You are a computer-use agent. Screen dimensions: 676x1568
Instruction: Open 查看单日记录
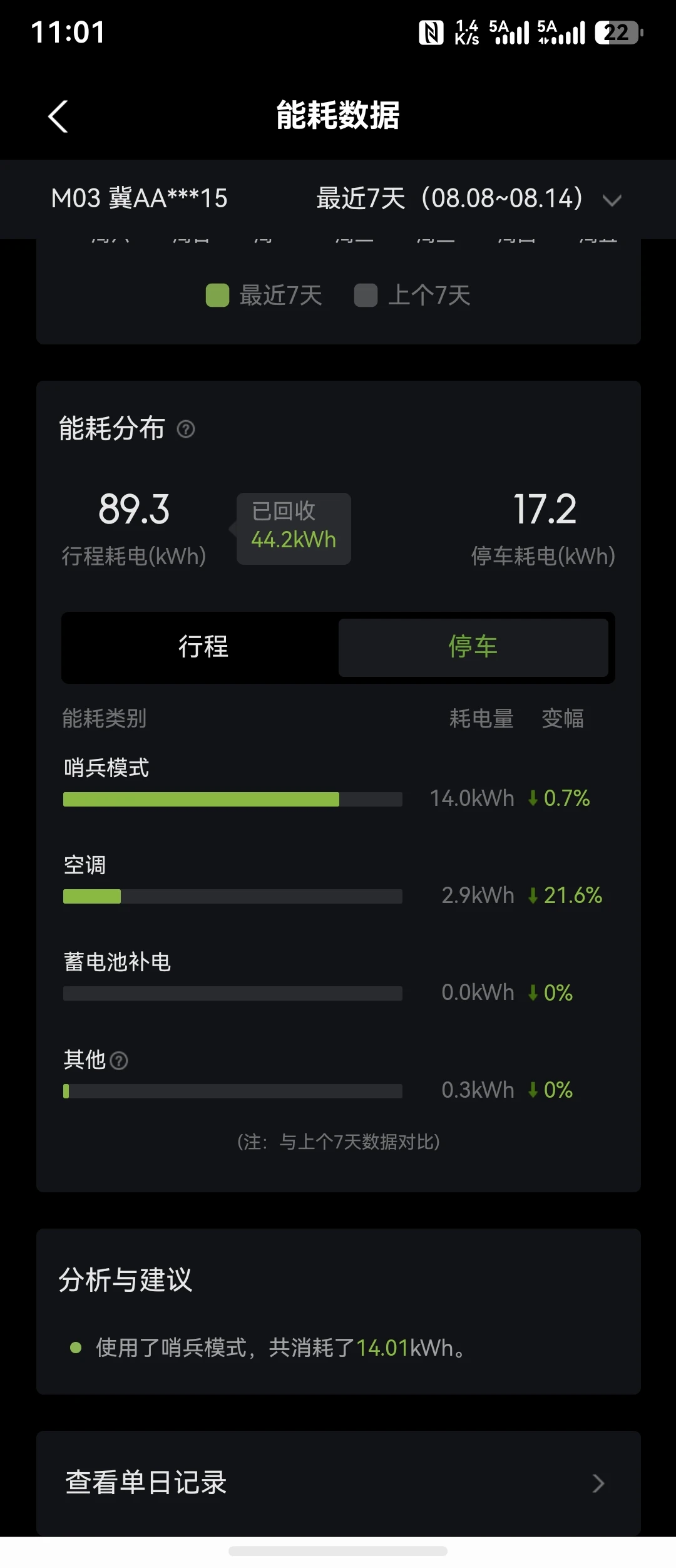click(x=339, y=1483)
